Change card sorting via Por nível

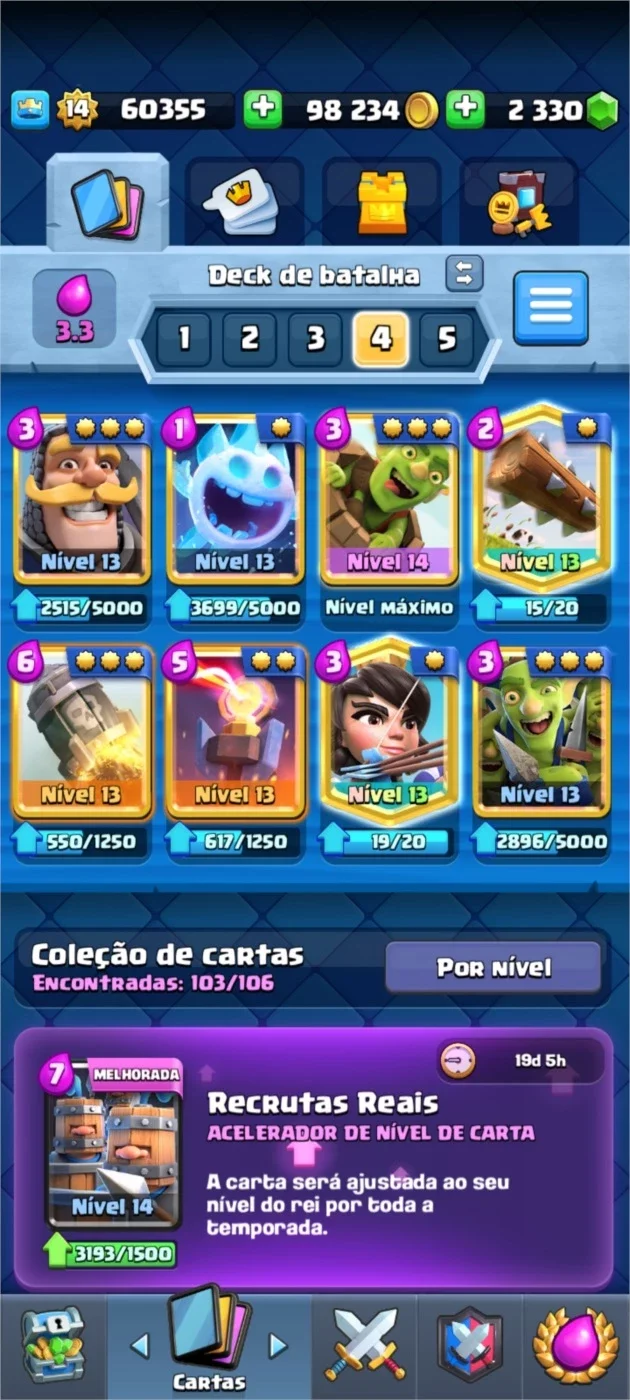(494, 967)
